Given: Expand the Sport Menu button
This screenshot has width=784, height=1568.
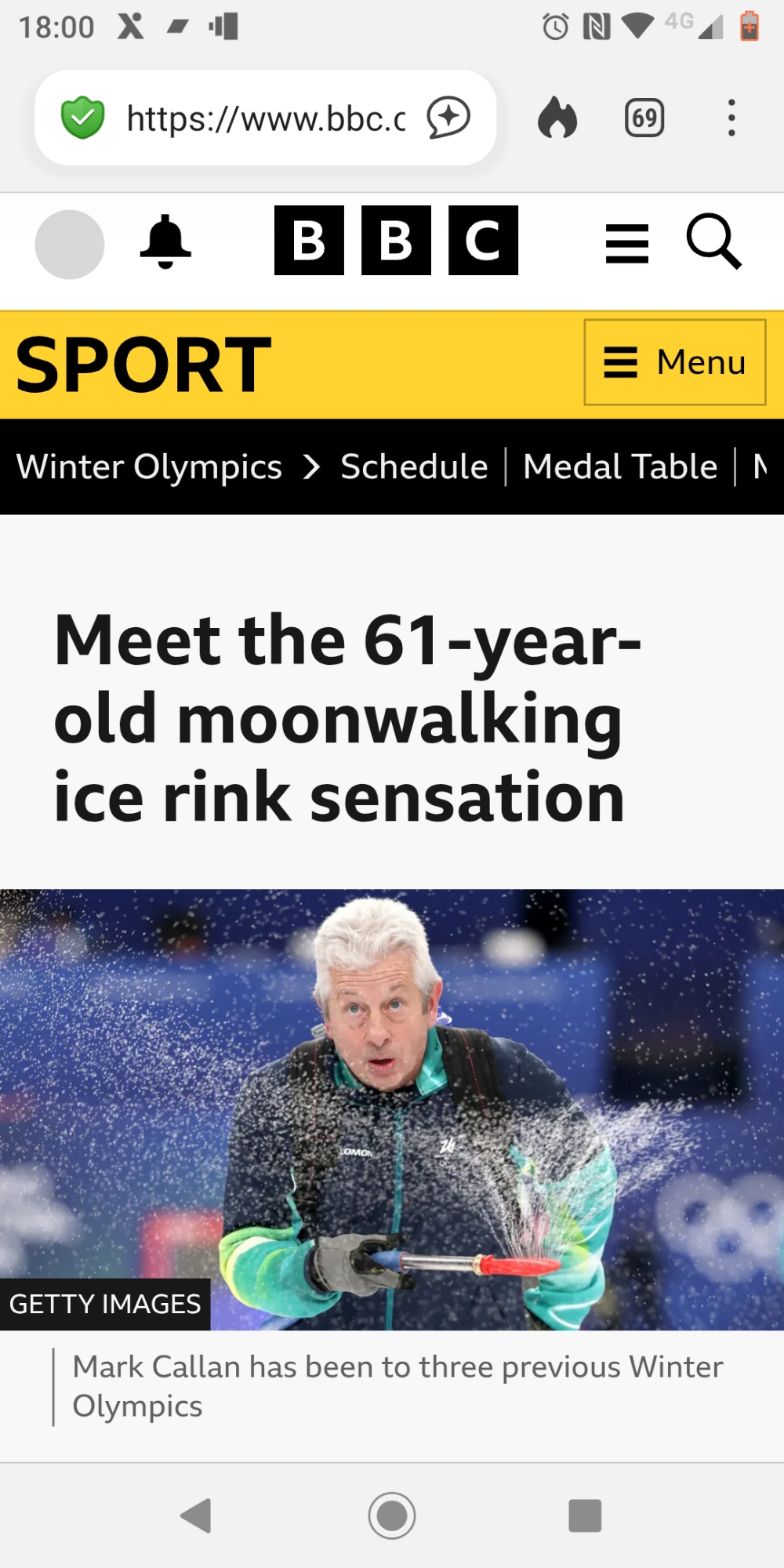Looking at the screenshot, I should 674,362.
